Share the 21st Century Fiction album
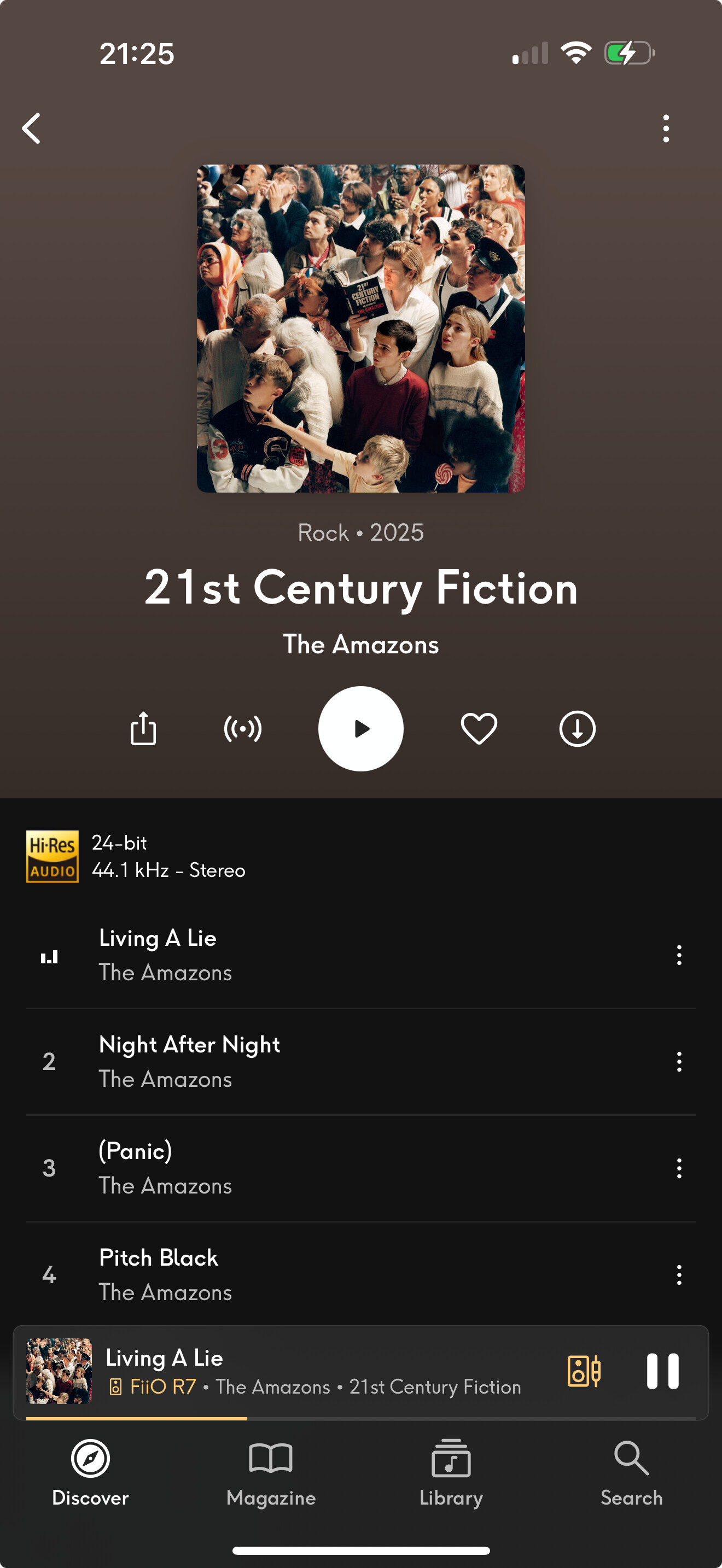This screenshot has height=1568, width=722. point(144,729)
